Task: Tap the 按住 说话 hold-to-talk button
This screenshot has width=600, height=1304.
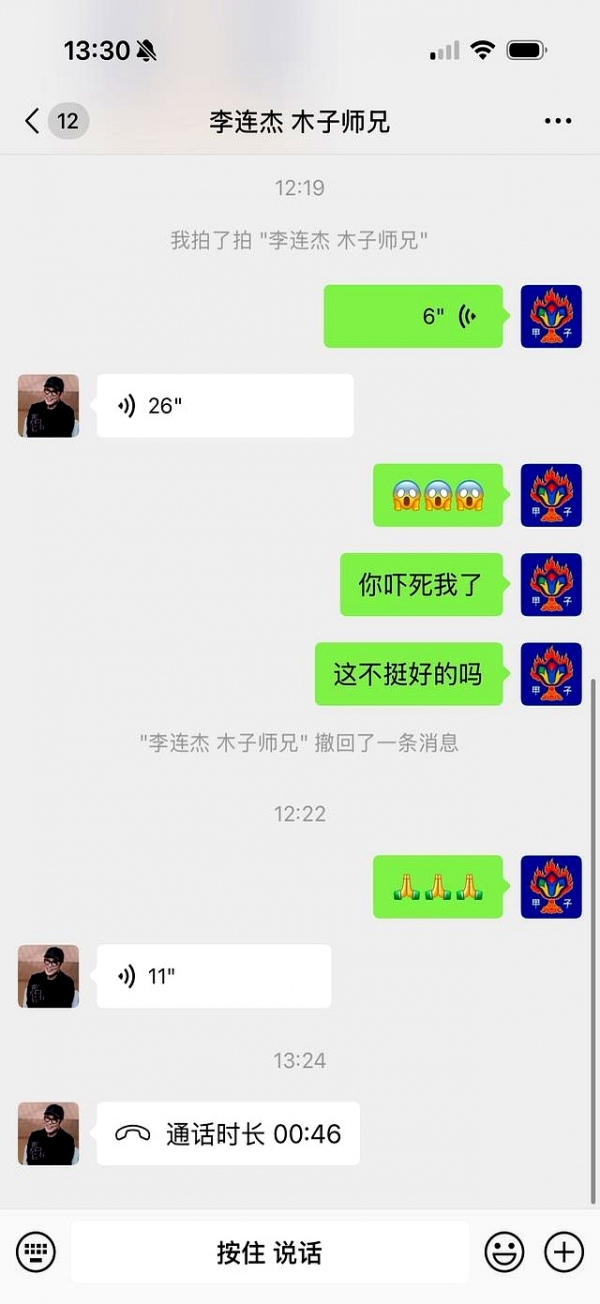Action: pyautogui.click(x=270, y=1252)
